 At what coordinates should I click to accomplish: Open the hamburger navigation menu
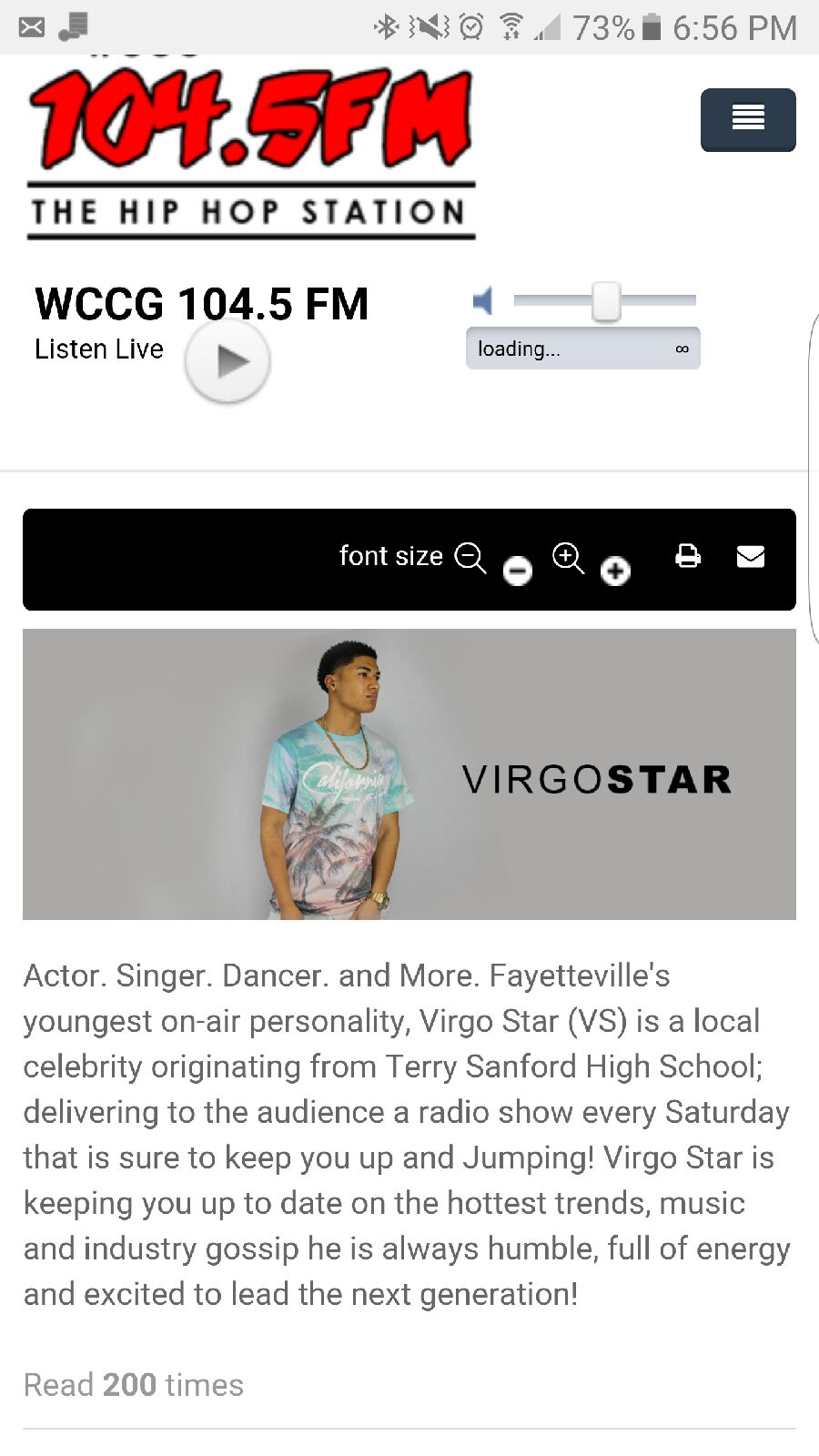click(x=748, y=119)
